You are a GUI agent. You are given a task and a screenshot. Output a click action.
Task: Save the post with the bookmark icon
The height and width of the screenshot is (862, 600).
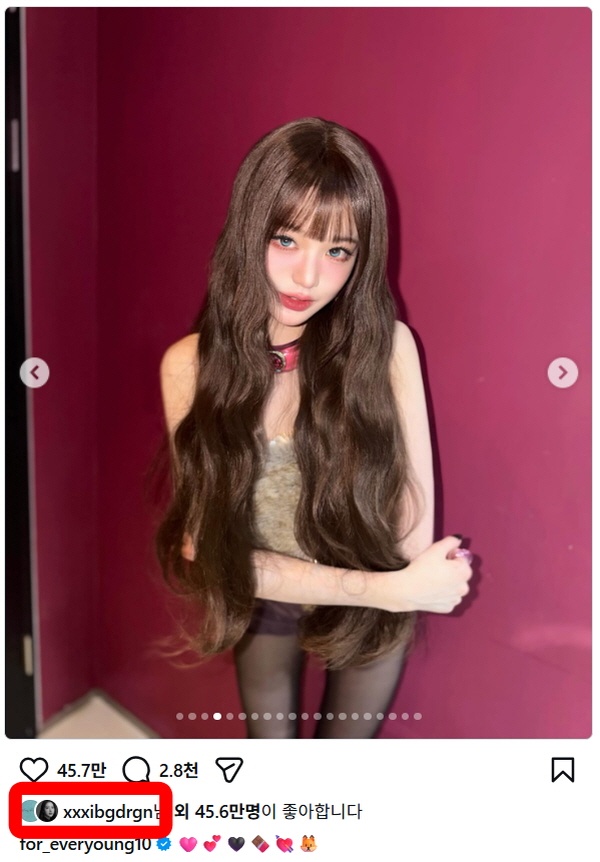[563, 769]
